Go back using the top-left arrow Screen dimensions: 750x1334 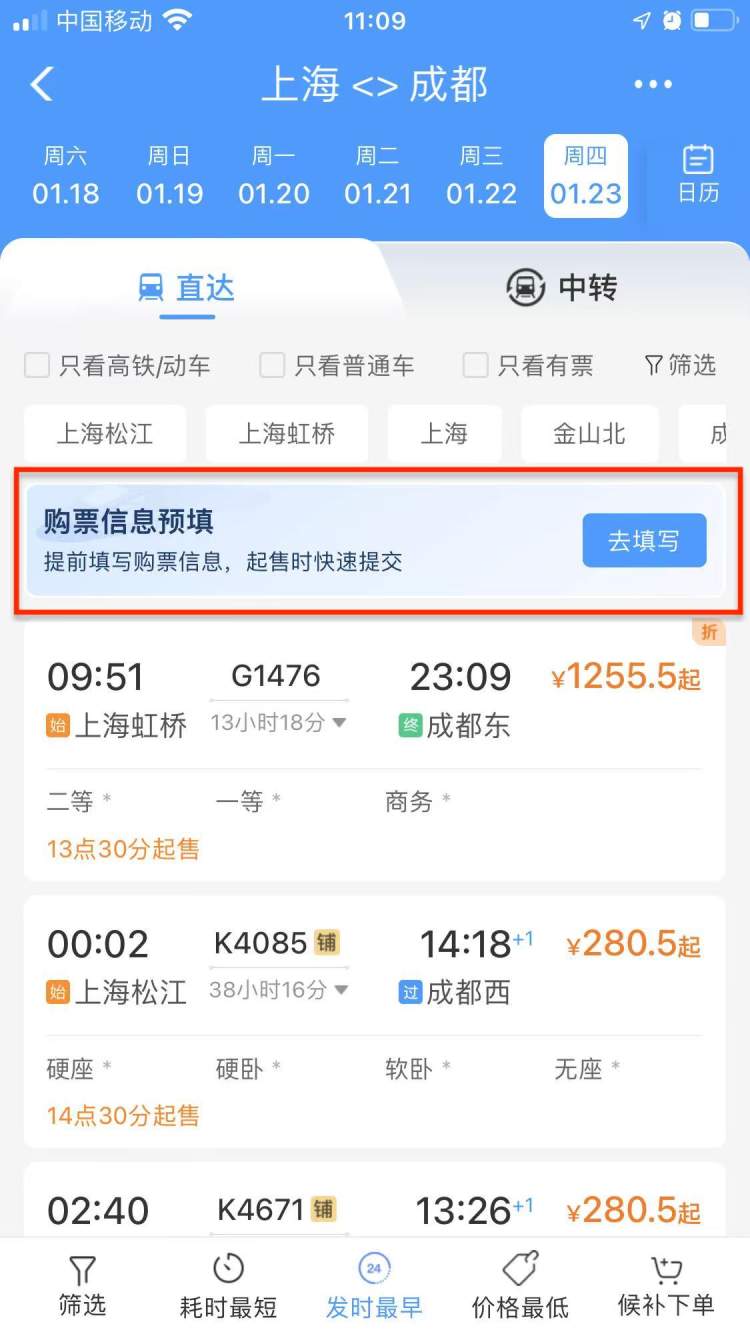[41, 84]
